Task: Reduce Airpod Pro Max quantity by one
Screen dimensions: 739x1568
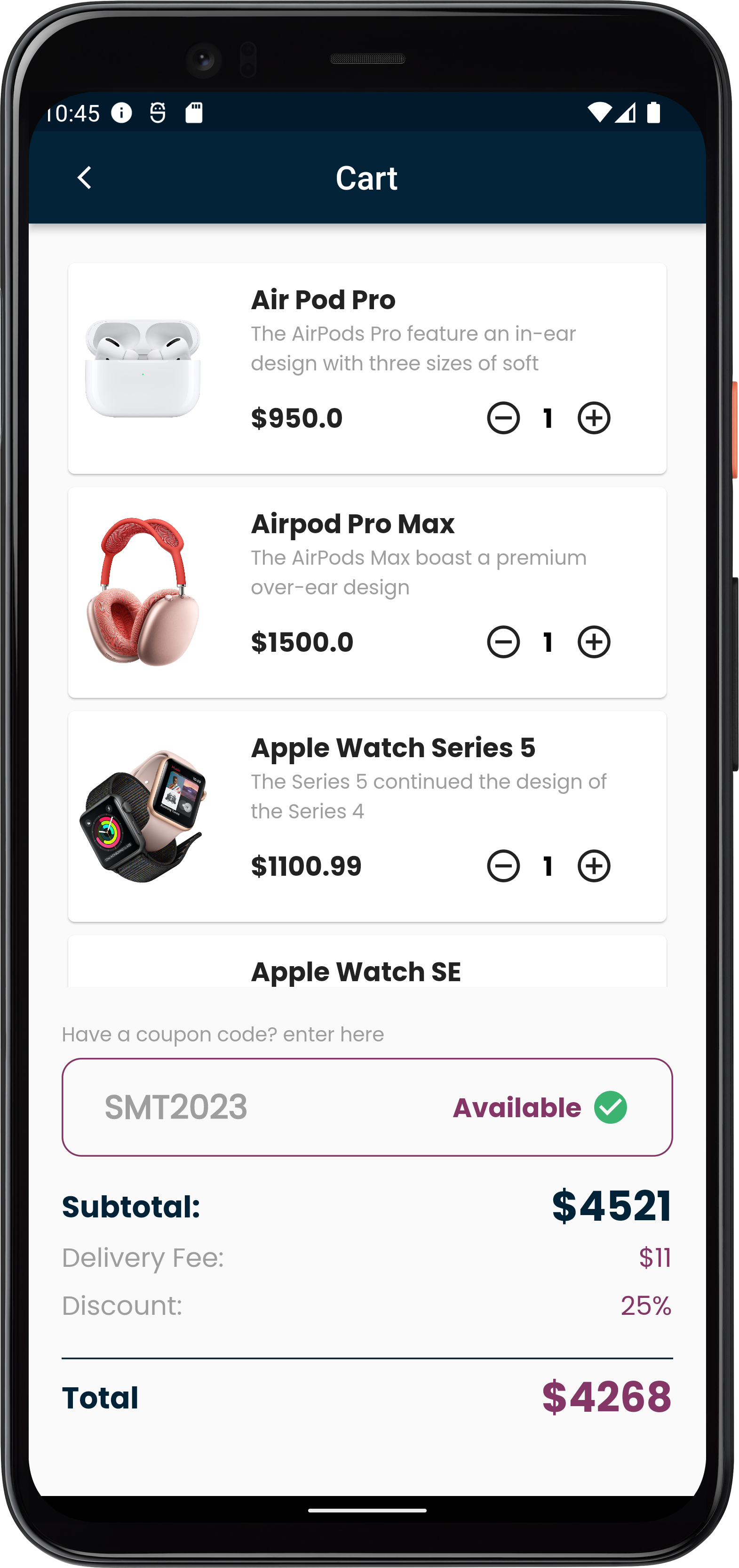Action: point(503,642)
